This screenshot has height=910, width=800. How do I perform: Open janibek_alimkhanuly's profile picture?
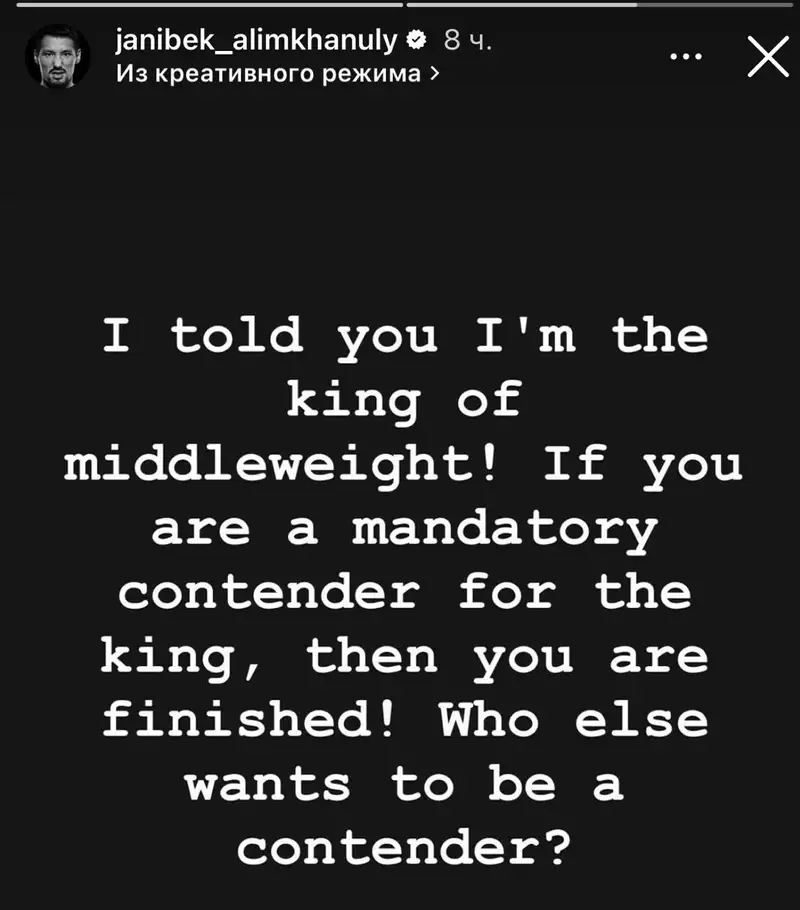point(57,57)
